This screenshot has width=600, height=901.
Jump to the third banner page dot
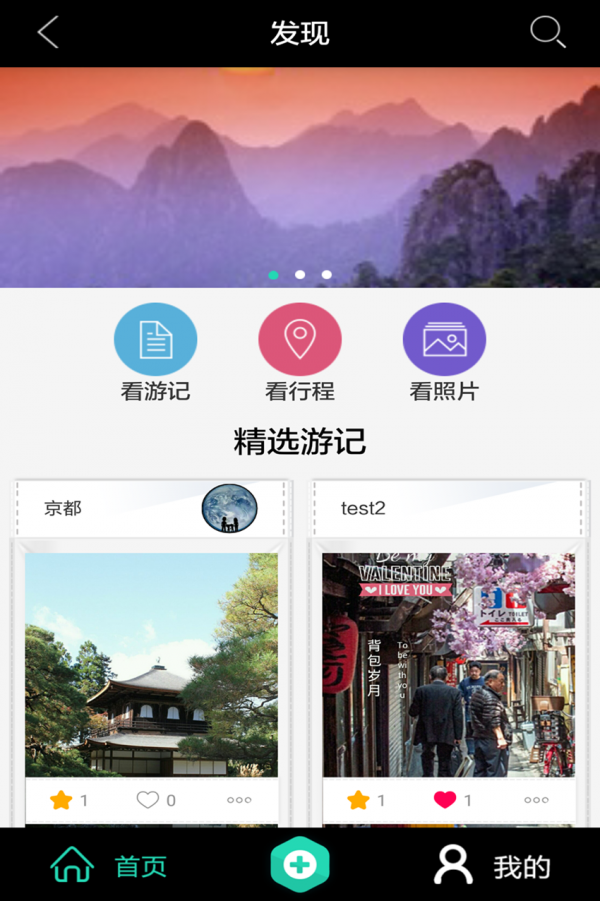pyautogui.click(x=327, y=274)
